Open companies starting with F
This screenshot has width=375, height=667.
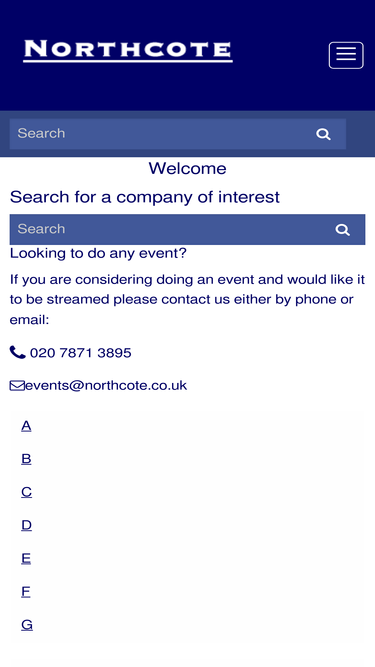(26, 591)
